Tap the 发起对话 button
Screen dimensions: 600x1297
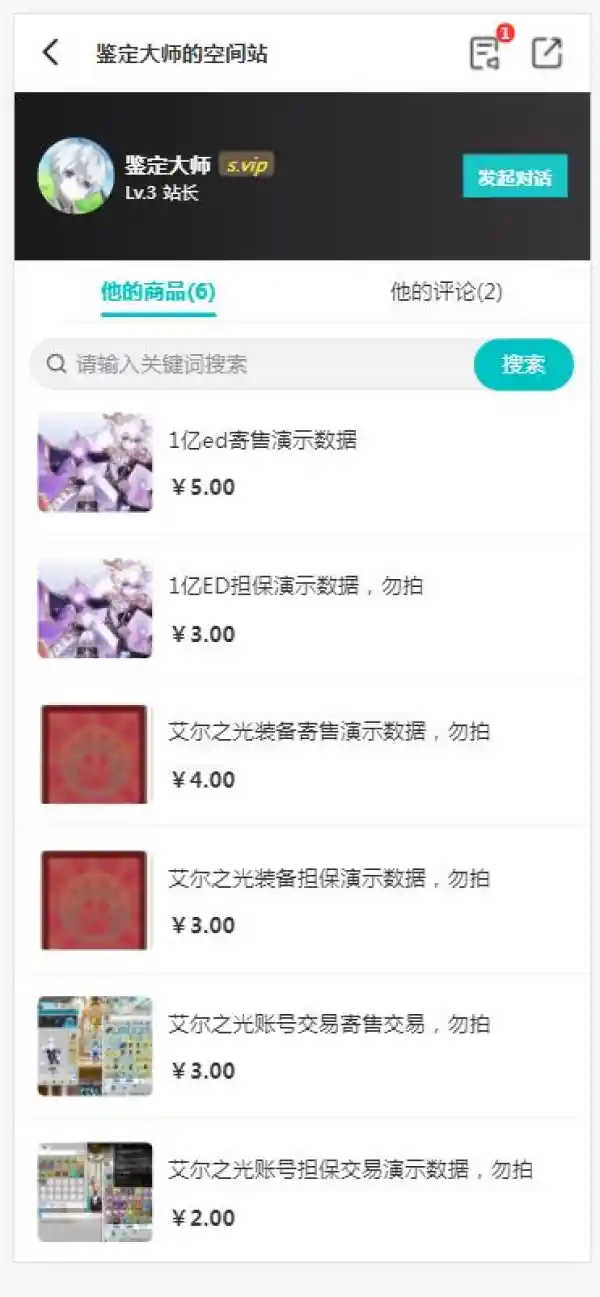point(515,177)
